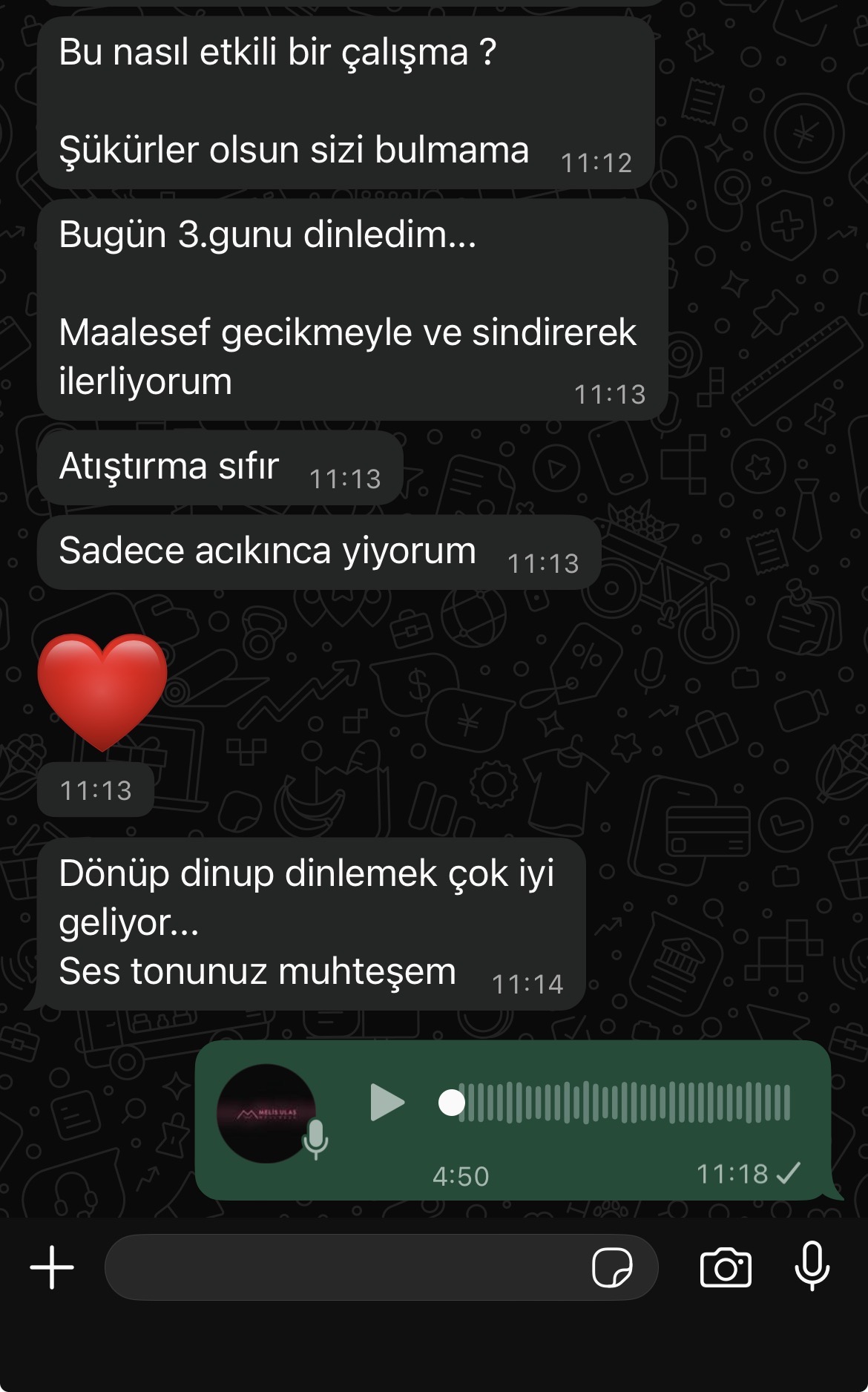
Task: Open the camera to take a photo
Action: click(x=726, y=1267)
